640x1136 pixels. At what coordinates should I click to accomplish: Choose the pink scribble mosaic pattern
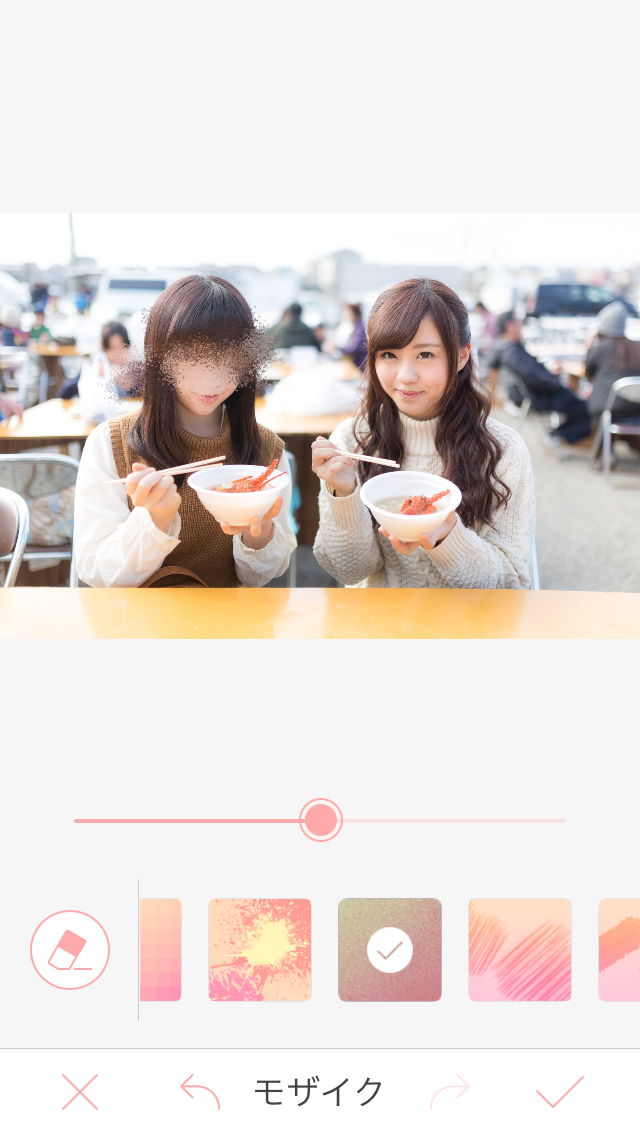coord(520,950)
